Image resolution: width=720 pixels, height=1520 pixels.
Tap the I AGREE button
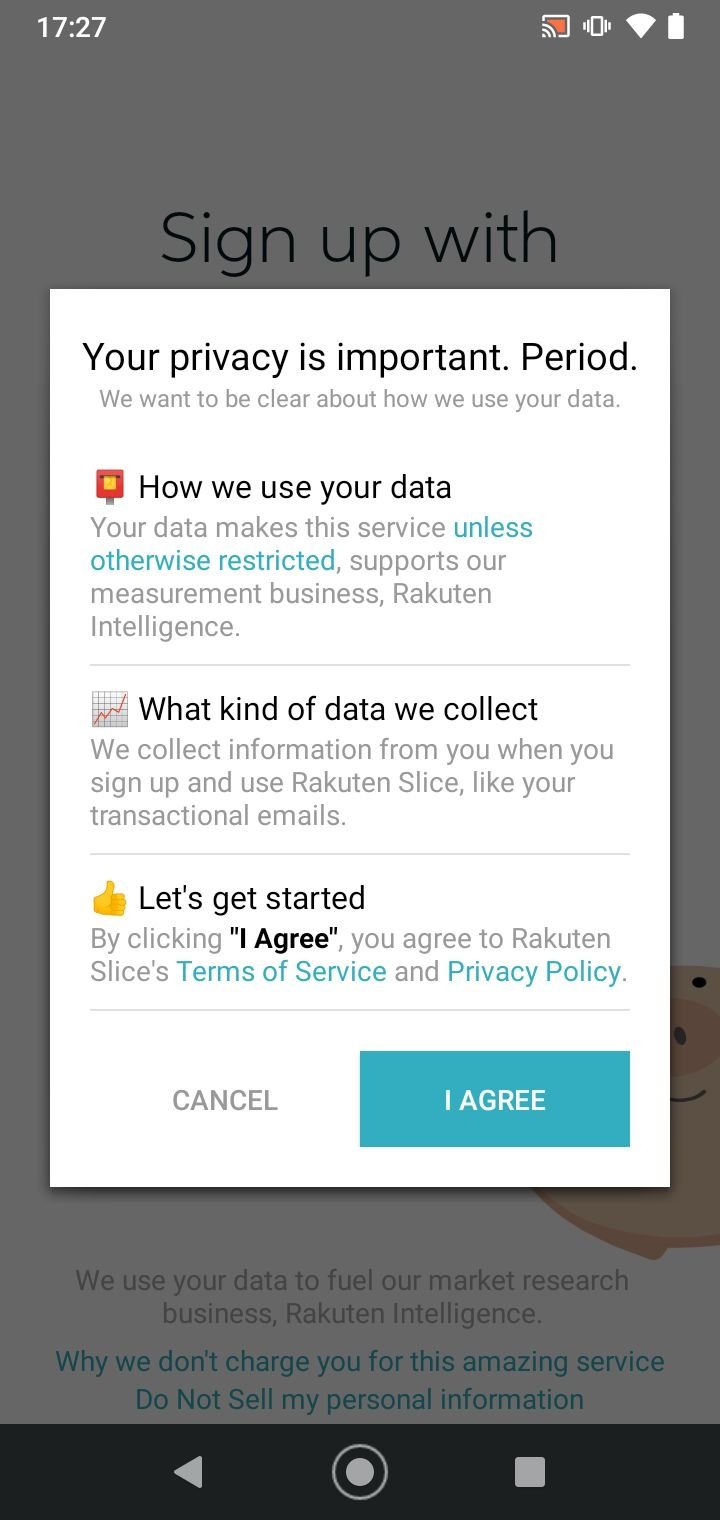point(495,1099)
